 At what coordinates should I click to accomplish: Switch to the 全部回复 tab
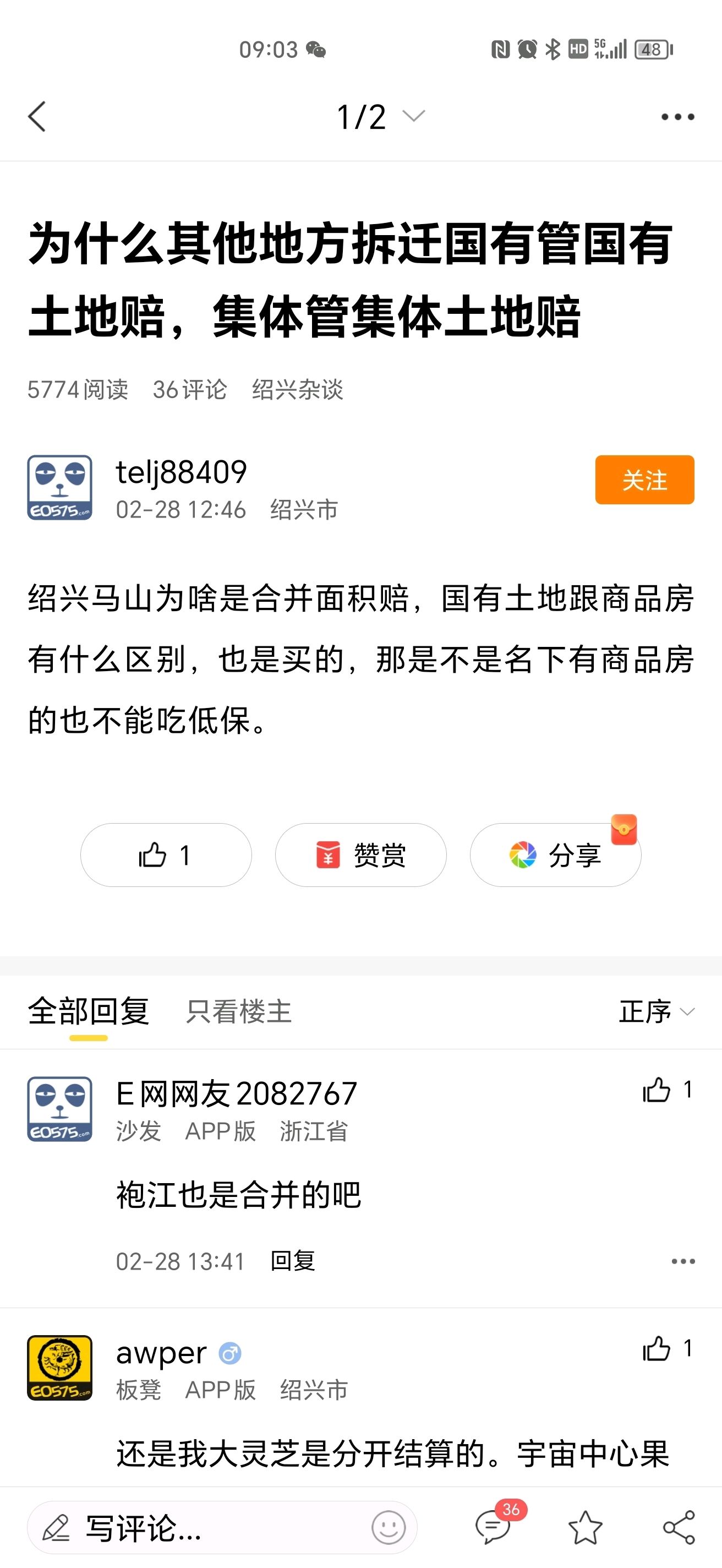pyautogui.click(x=88, y=1011)
